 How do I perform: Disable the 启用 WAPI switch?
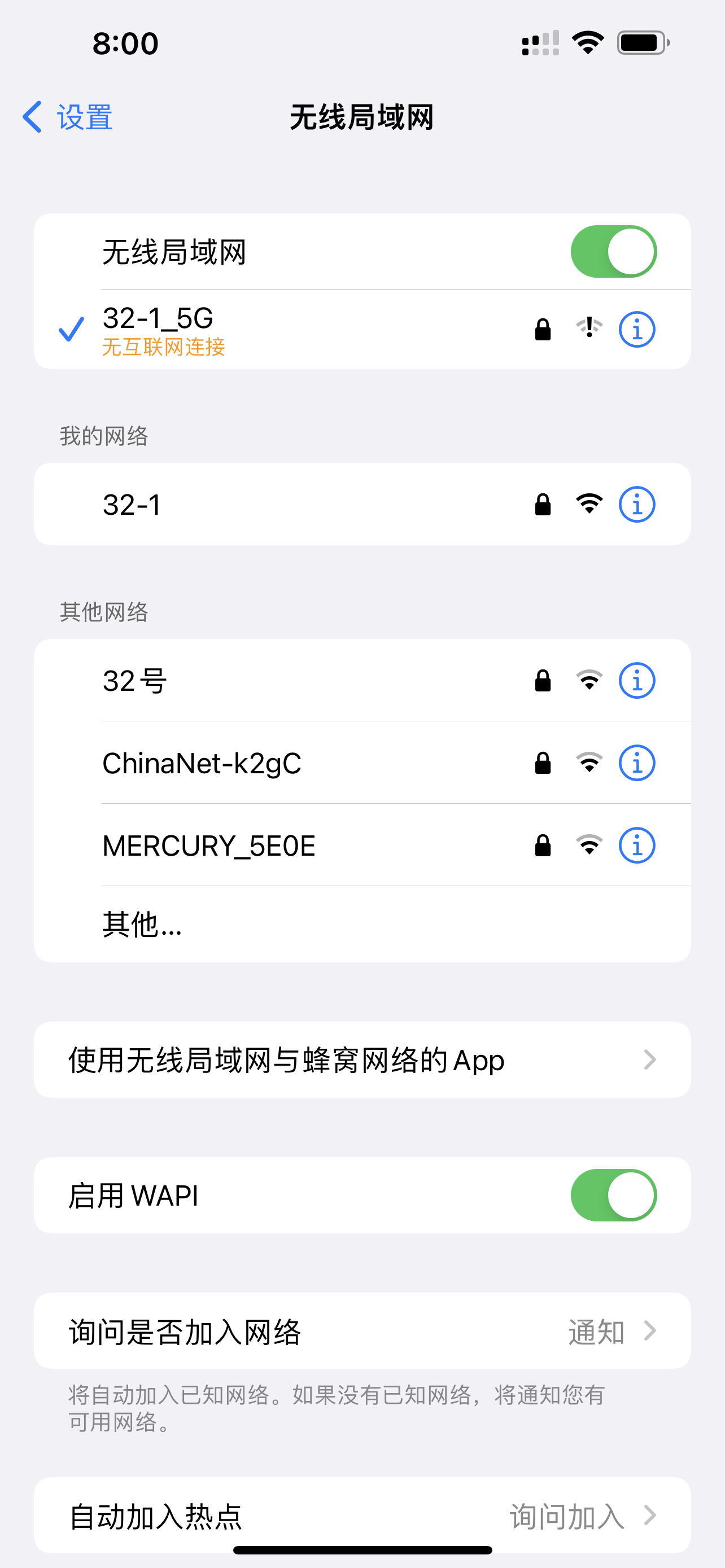(x=613, y=1195)
